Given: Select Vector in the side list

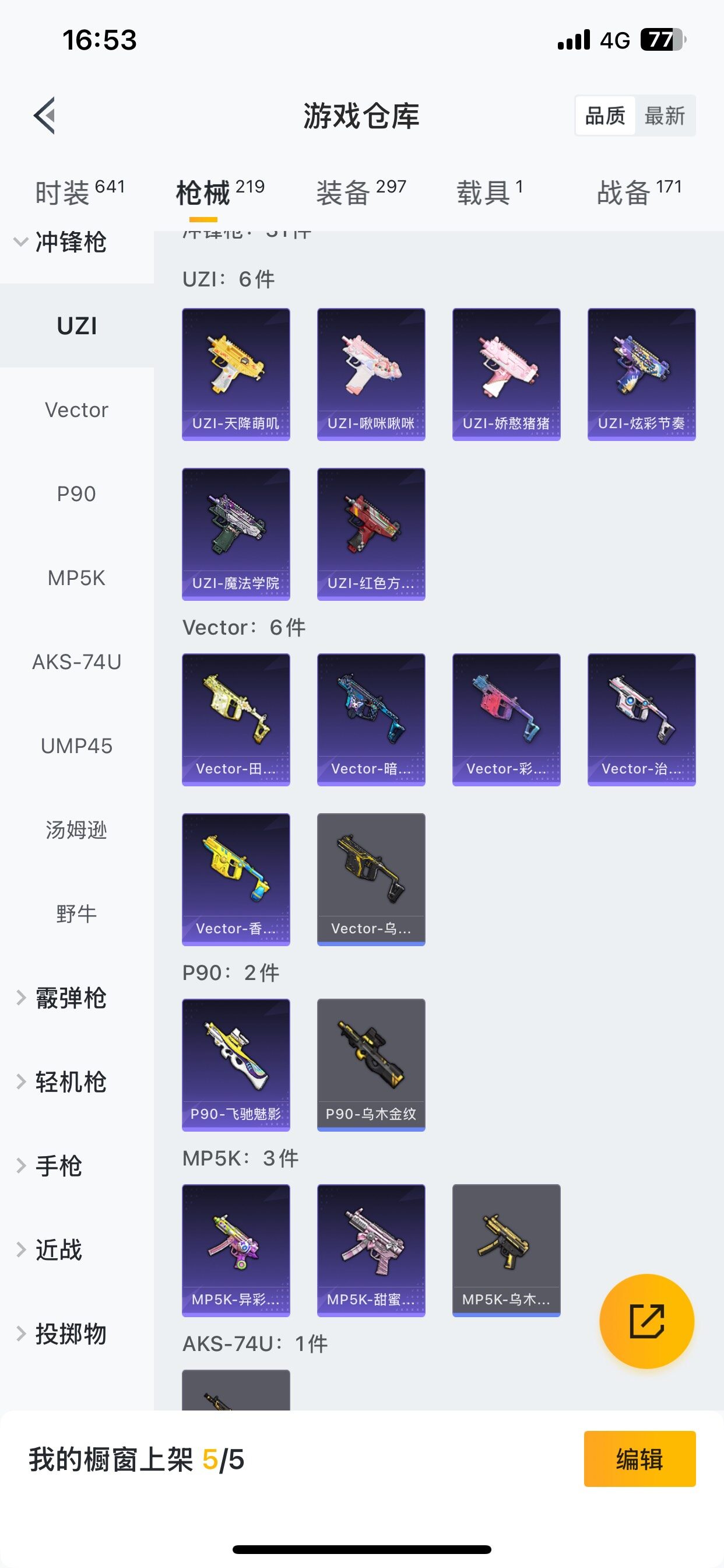Looking at the screenshot, I should click(x=77, y=410).
